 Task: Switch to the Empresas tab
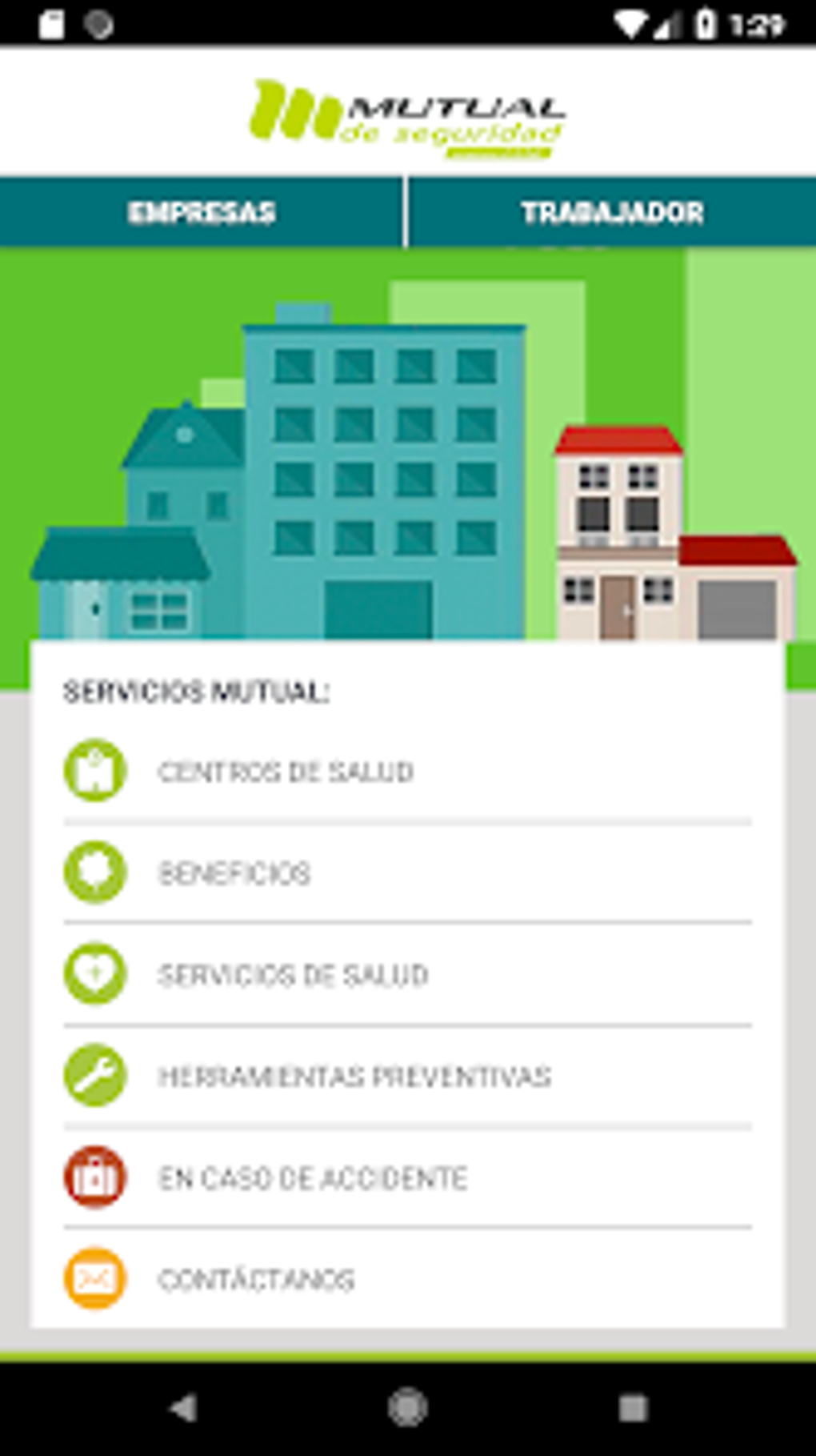(x=202, y=212)
